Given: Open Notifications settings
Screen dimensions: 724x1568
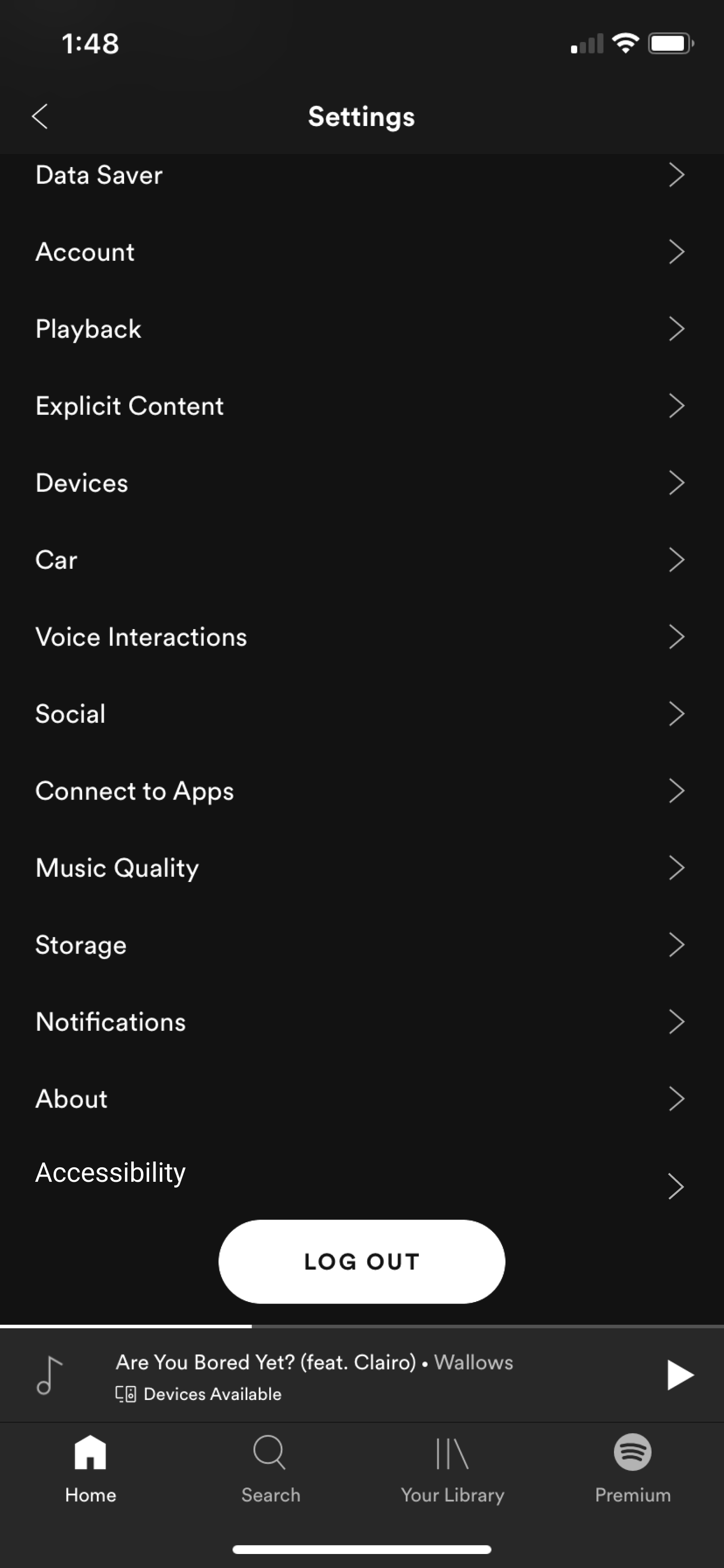Looking at the screenshot, I should pyautogui.click(x=362, y=1022).
